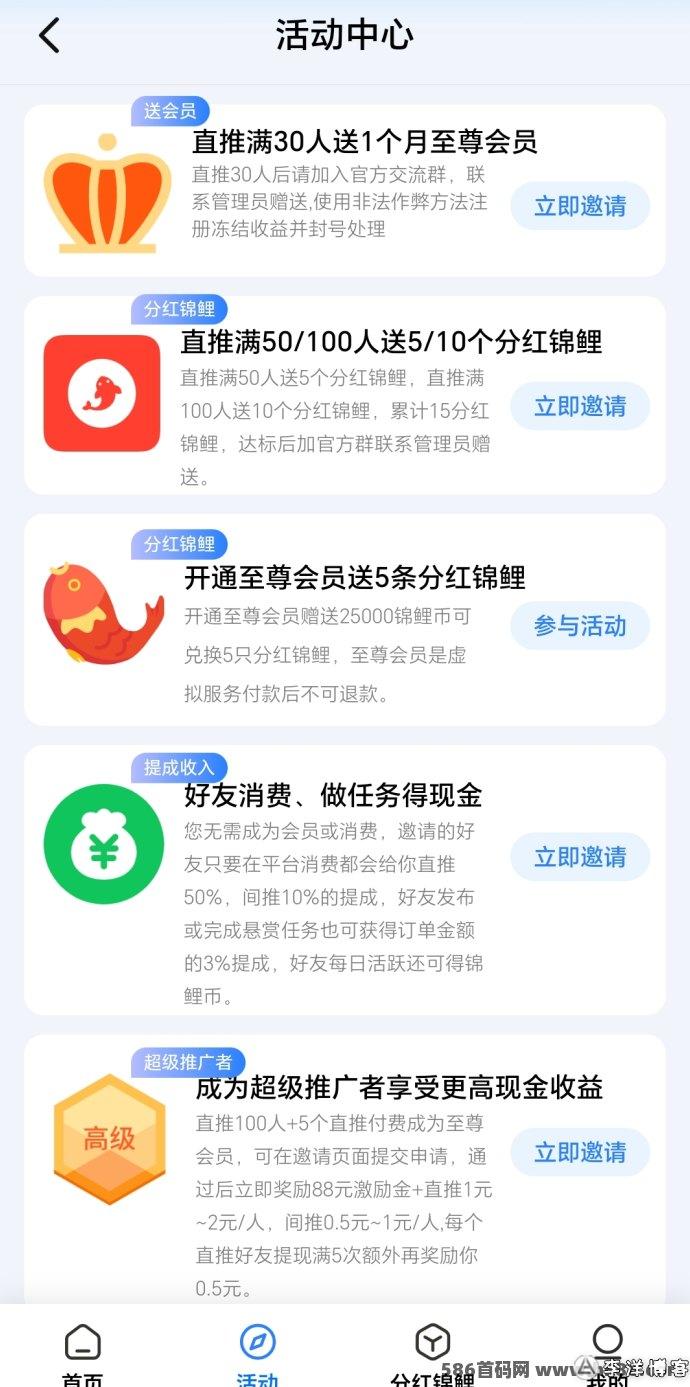Tap 参与活动 on the 开通至尊会员 card
The image size is (690, 1387).
click(x=580, y=626)
